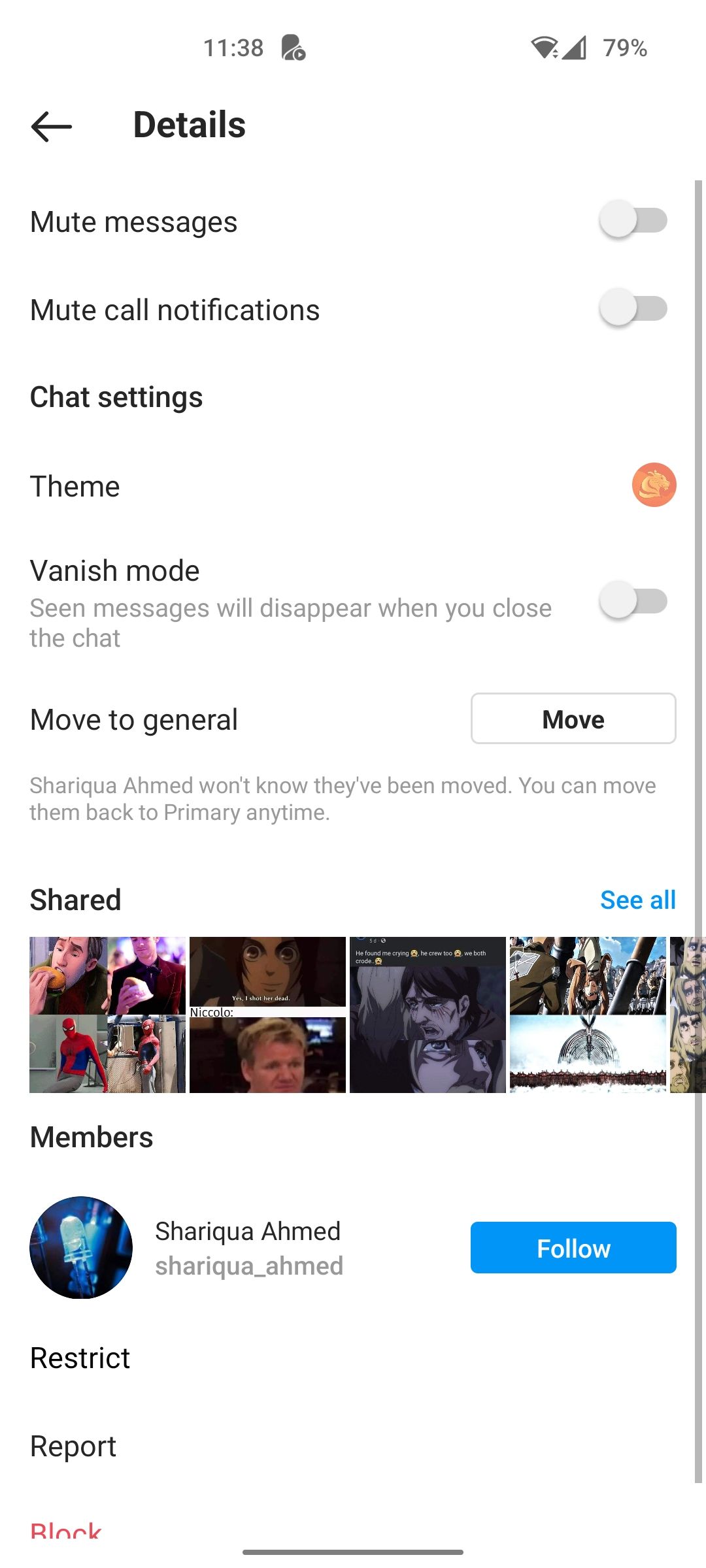Enable Mute call notifications

(x=633, y=309)
